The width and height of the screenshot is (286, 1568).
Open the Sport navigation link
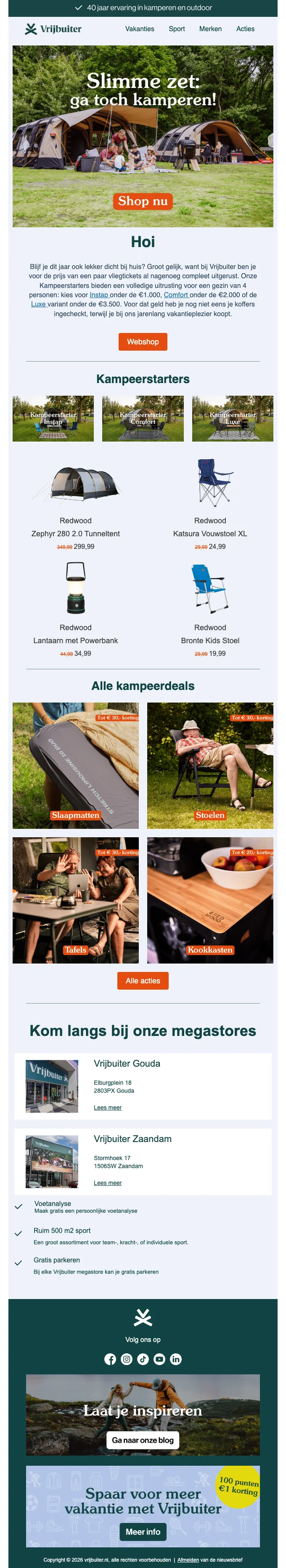point(177,29)
